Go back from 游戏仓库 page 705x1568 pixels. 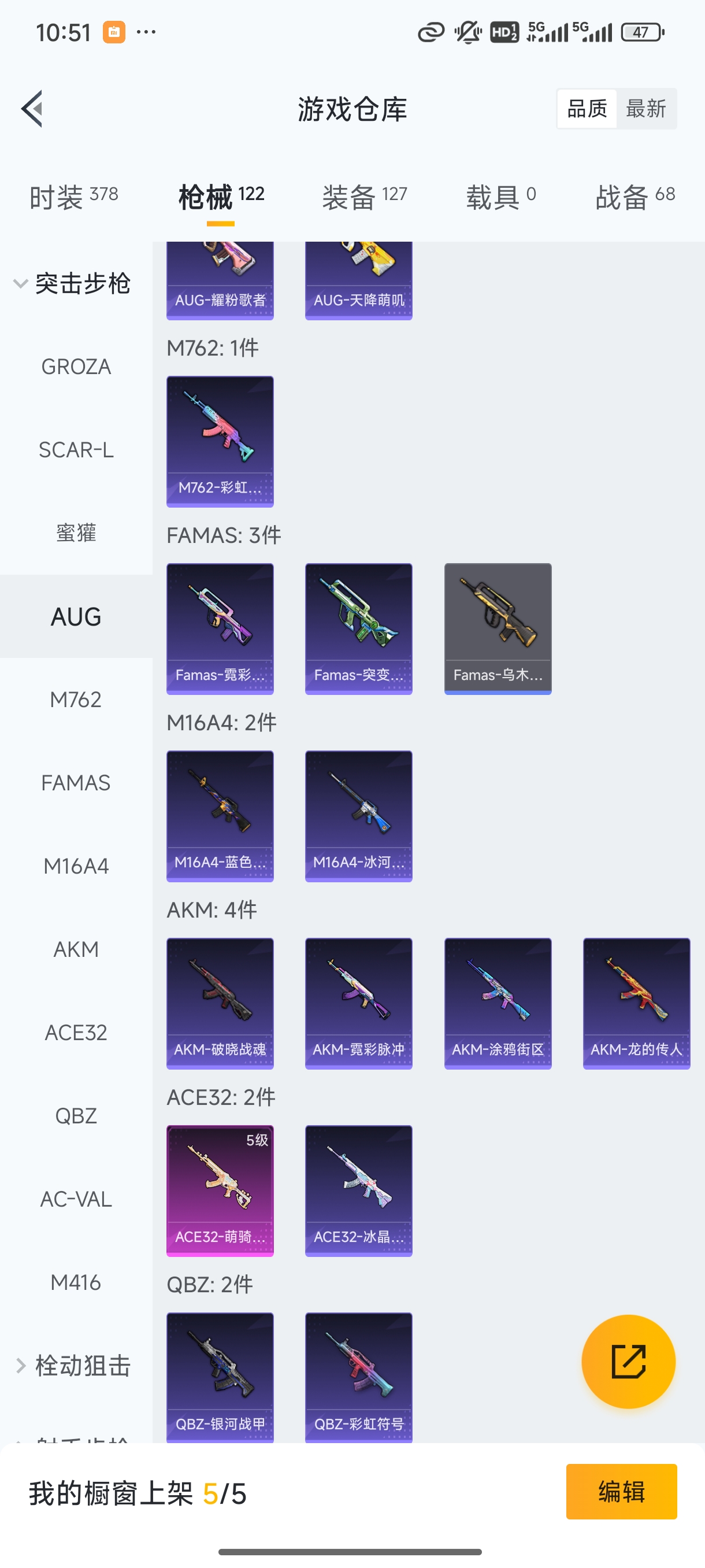32,109
